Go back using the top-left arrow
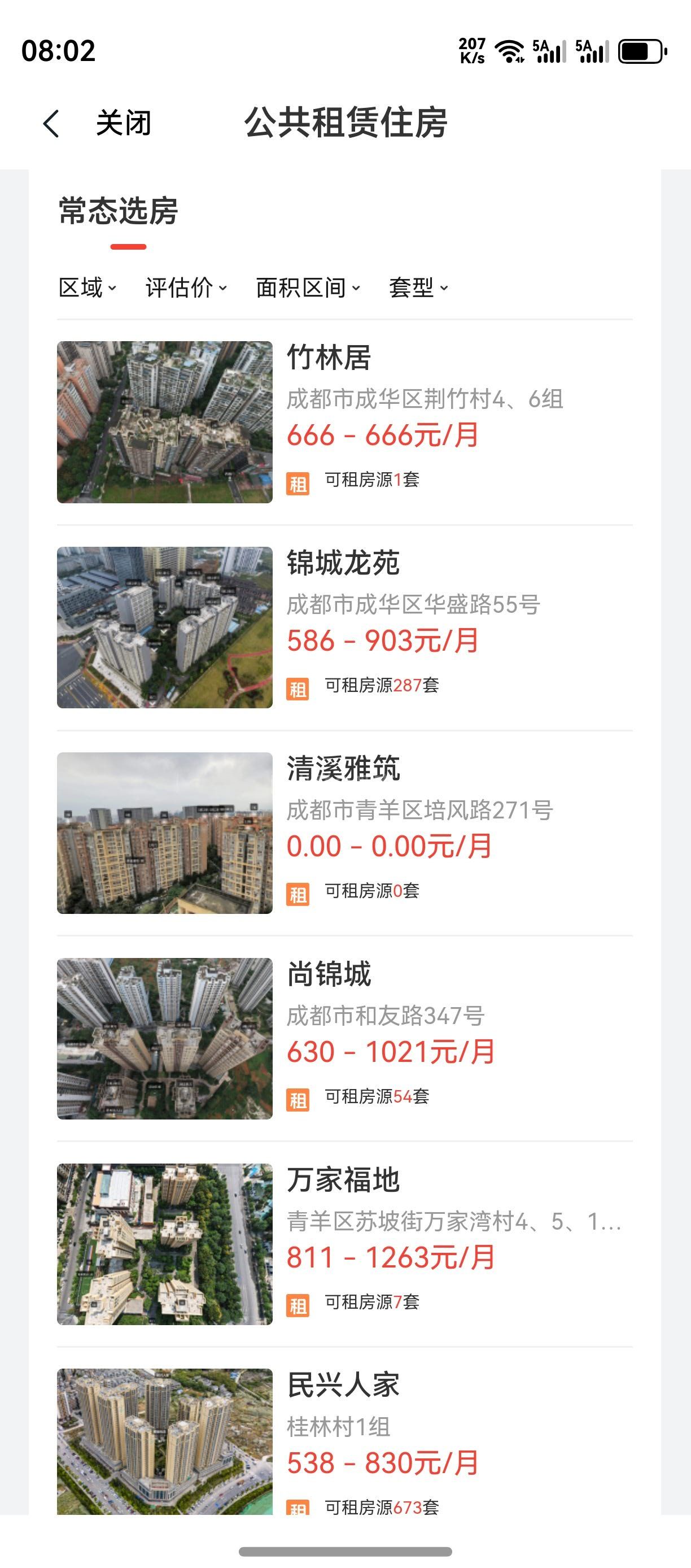The height and width of the screenshot is (1568, 691). (52, 124)
